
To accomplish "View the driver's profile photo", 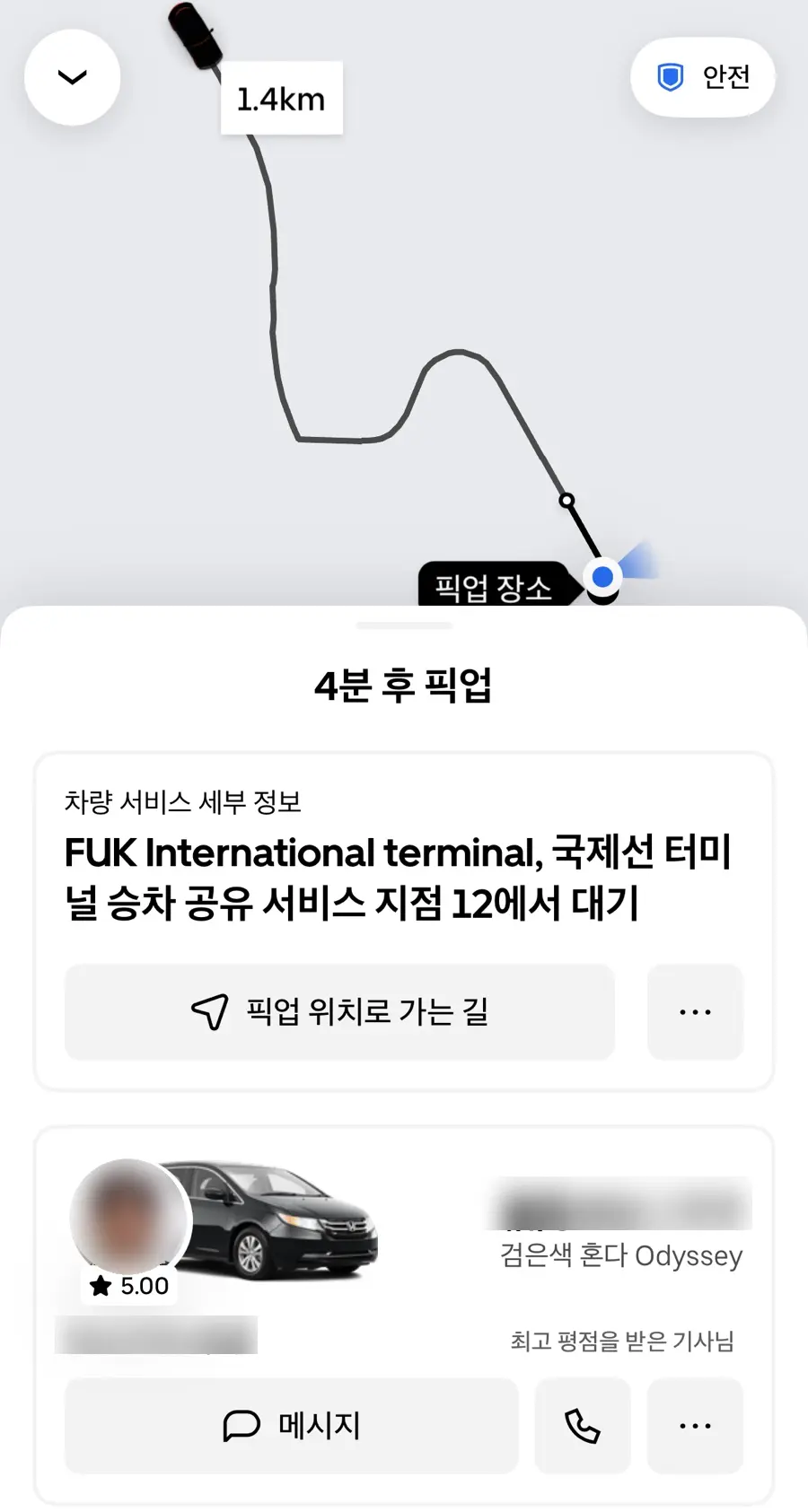I will 130,1219.
